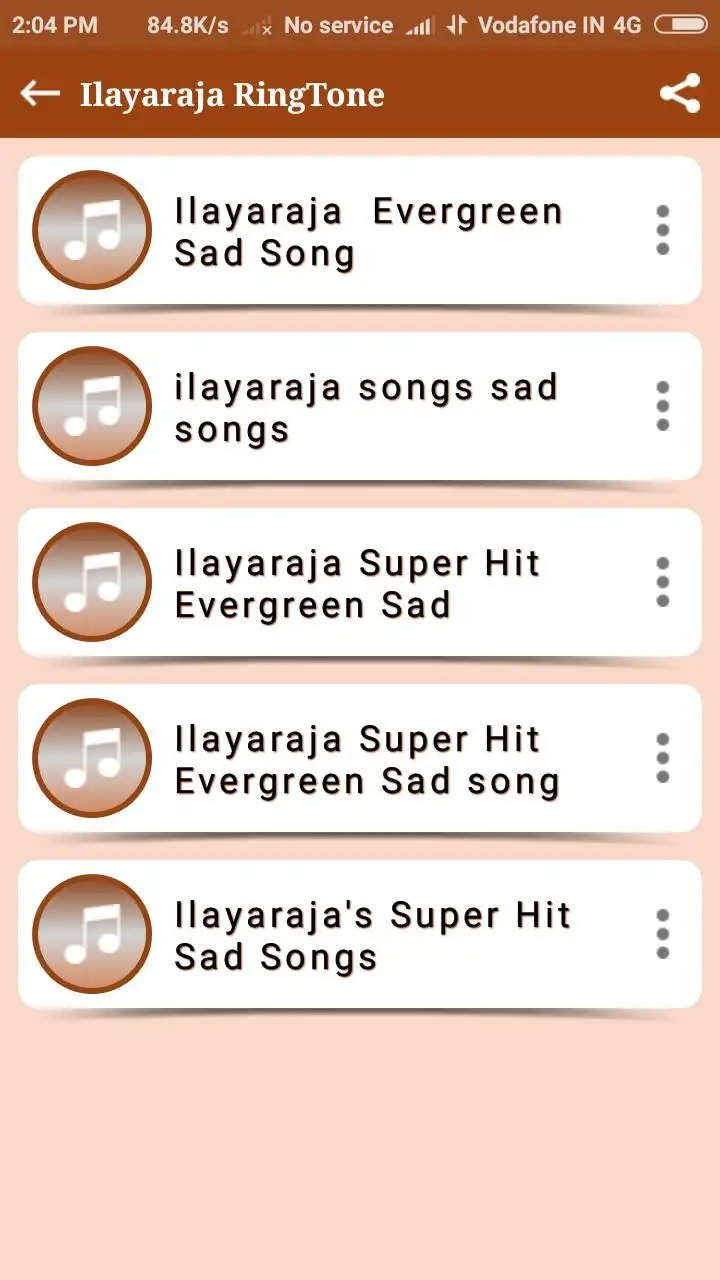
Task: Play ilayaraja songs sad songs
Action: tap(366, 407)
